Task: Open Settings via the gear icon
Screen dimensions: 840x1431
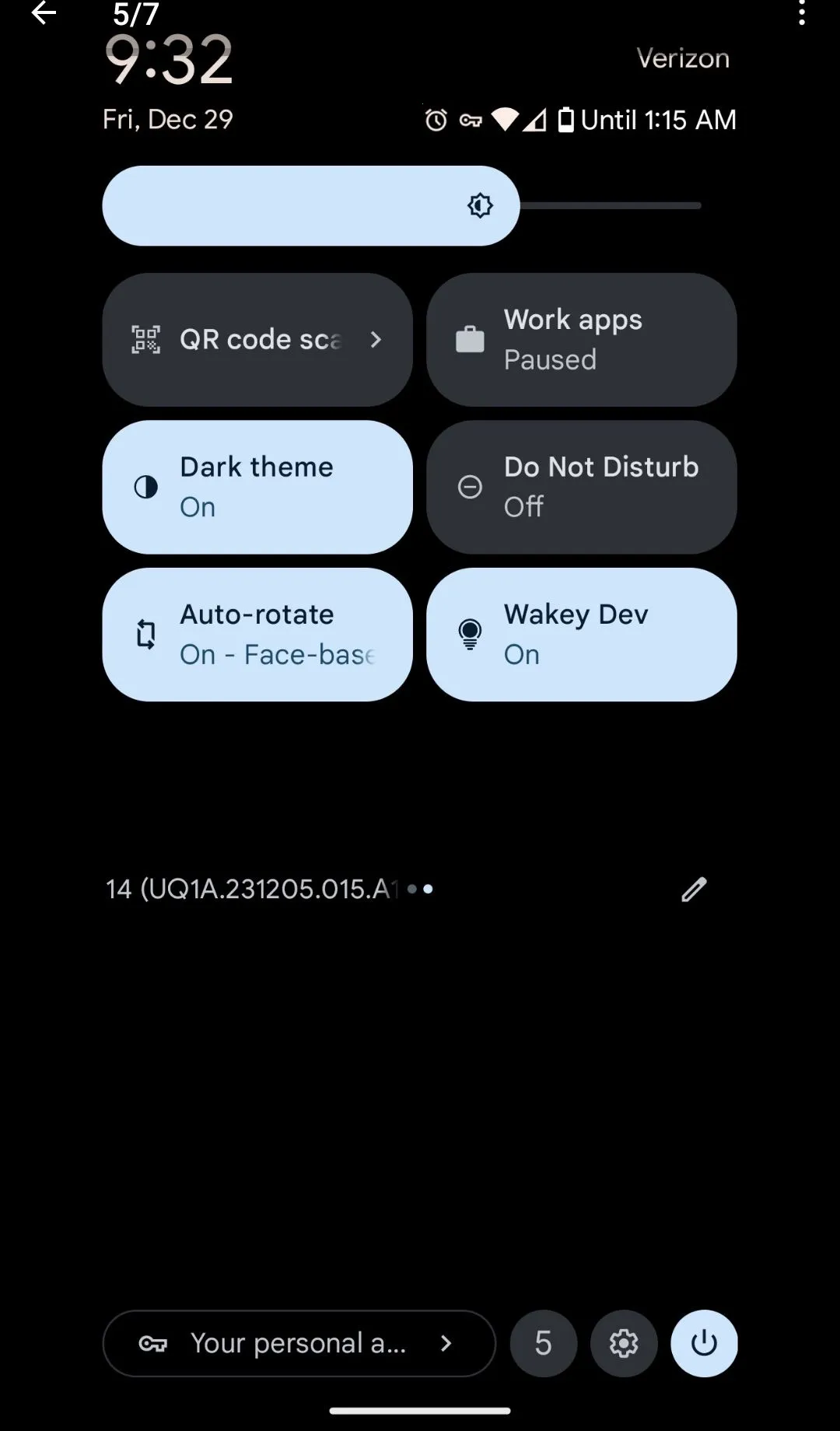Action: (x=624, y=1344)
